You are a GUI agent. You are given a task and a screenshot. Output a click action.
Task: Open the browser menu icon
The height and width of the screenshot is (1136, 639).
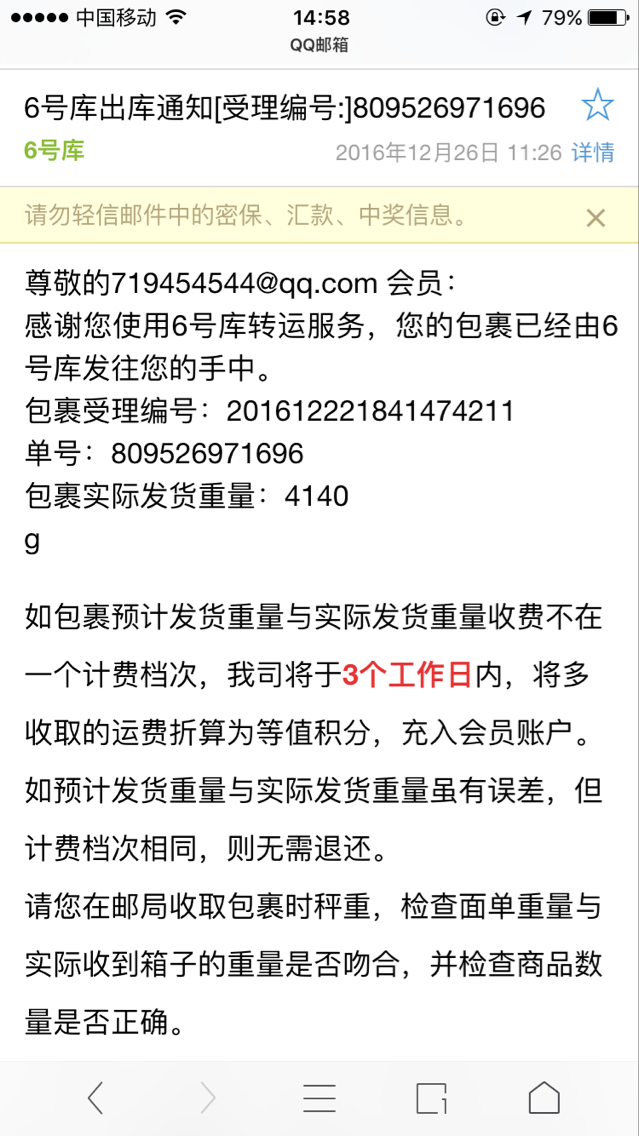click(320, 1098)
